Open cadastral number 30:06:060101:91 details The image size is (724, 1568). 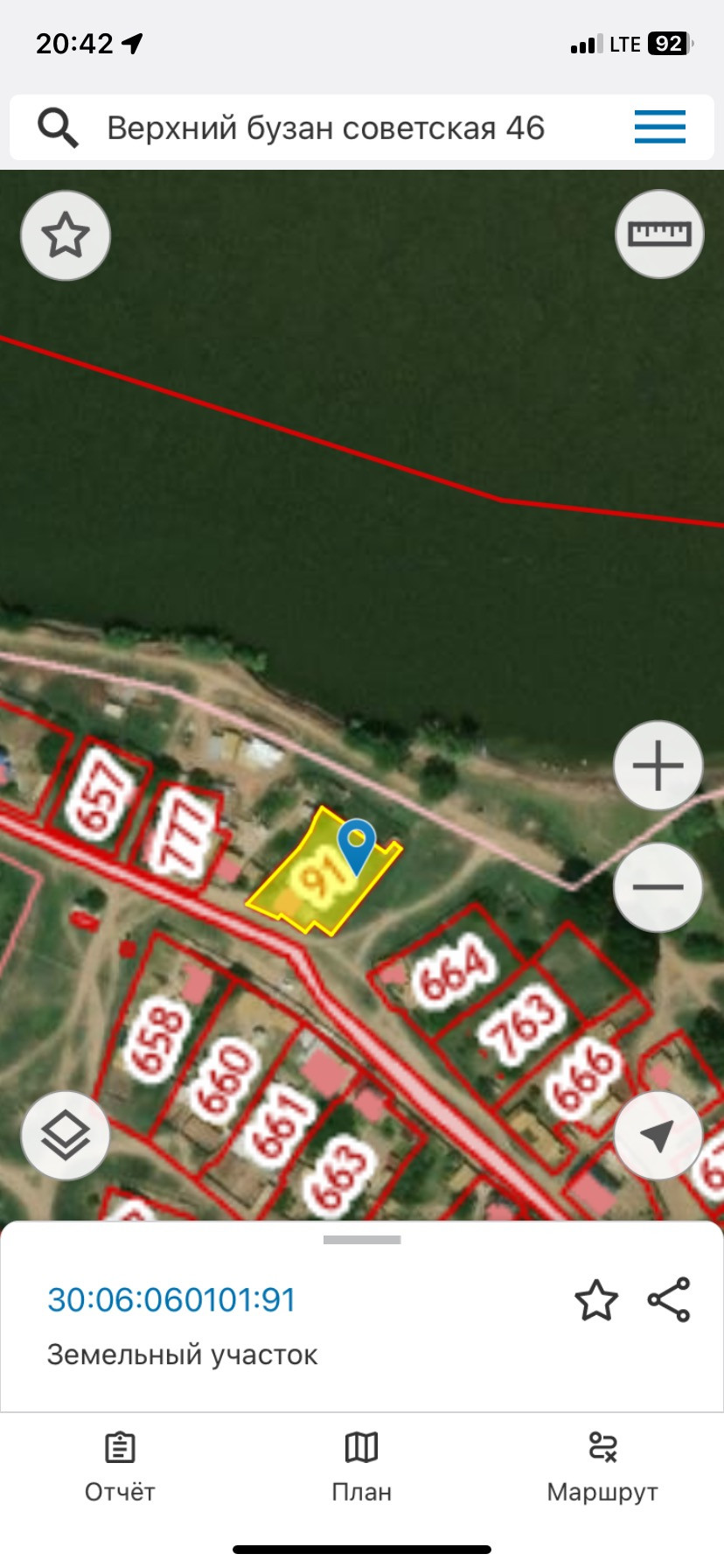(x=171, y=1300)
